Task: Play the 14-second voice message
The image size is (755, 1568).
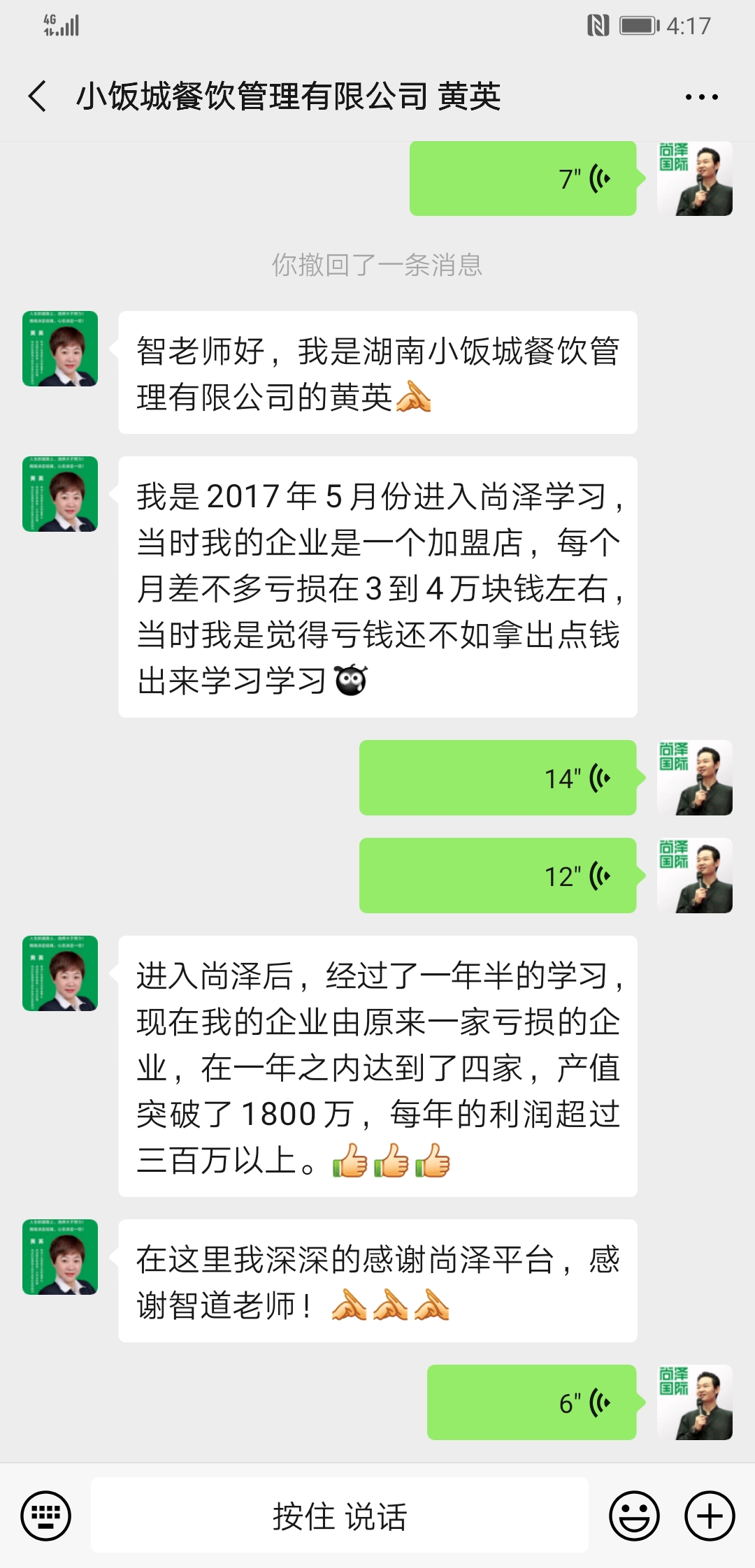Action: click(x=498, y=778)
